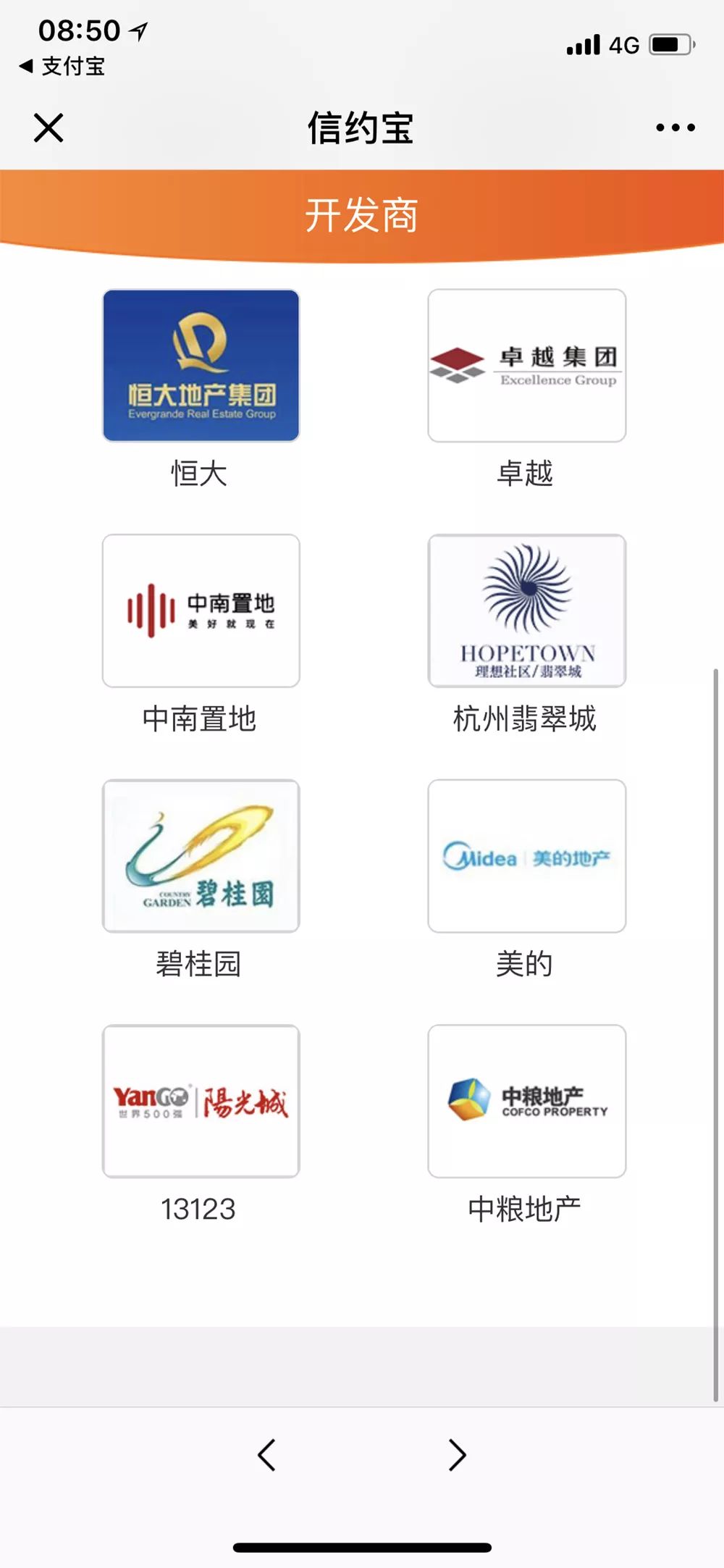This screenshot has width=724, height=1568.
Task: Select the 阳光城 tile labeled 13123
Action: (x=201, y=1101)
